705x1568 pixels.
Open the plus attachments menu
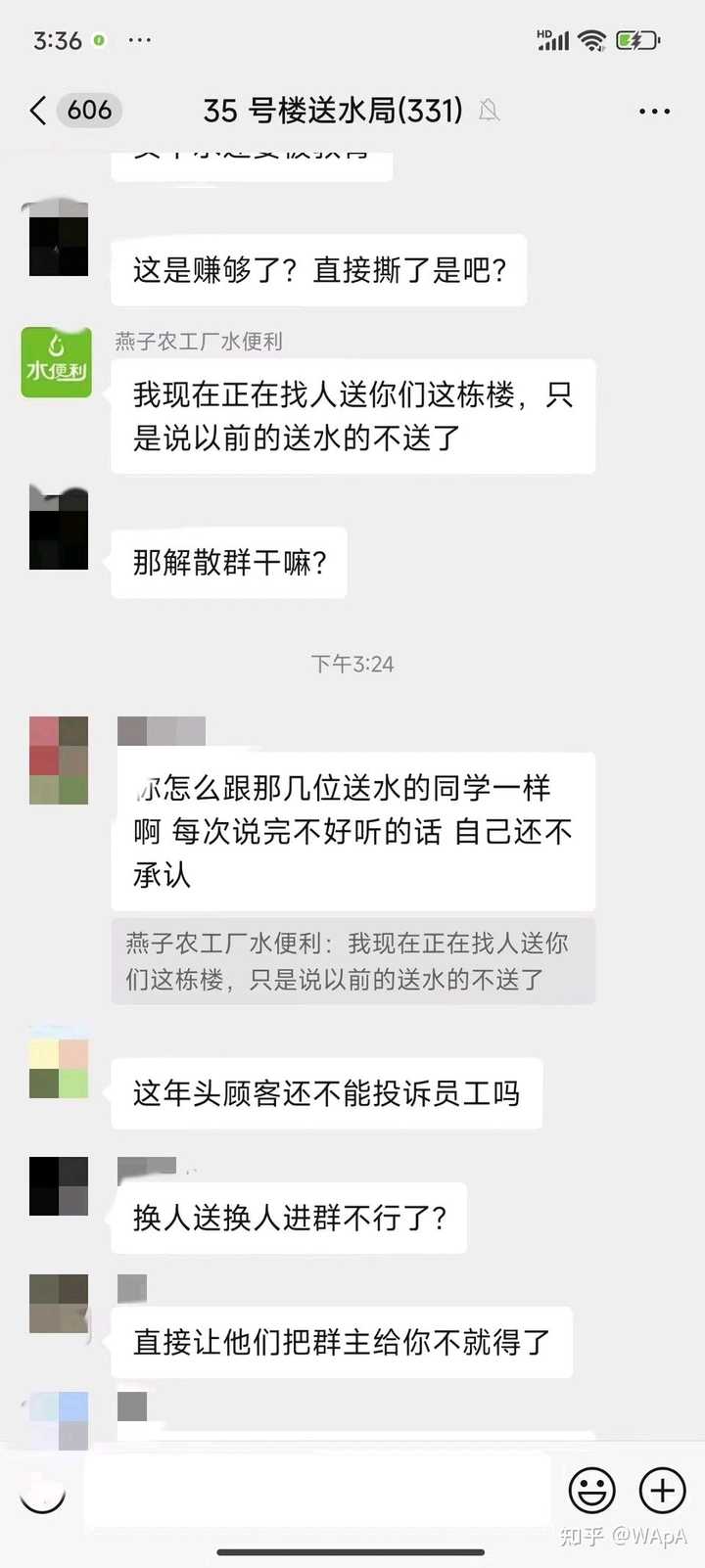(x=663, y=1491)
